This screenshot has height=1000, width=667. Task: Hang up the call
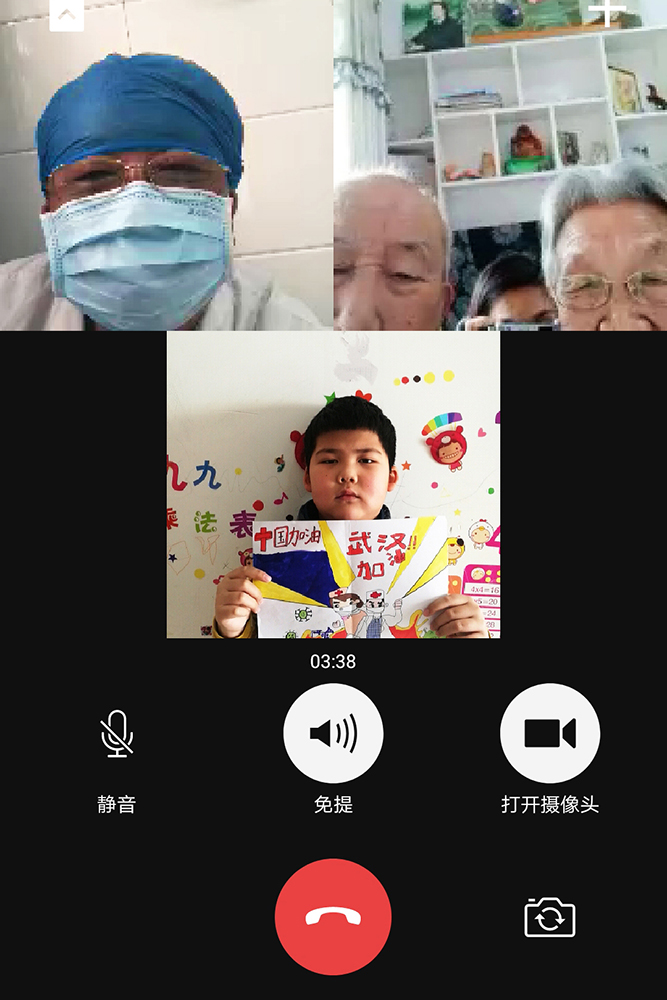[333, 917]
